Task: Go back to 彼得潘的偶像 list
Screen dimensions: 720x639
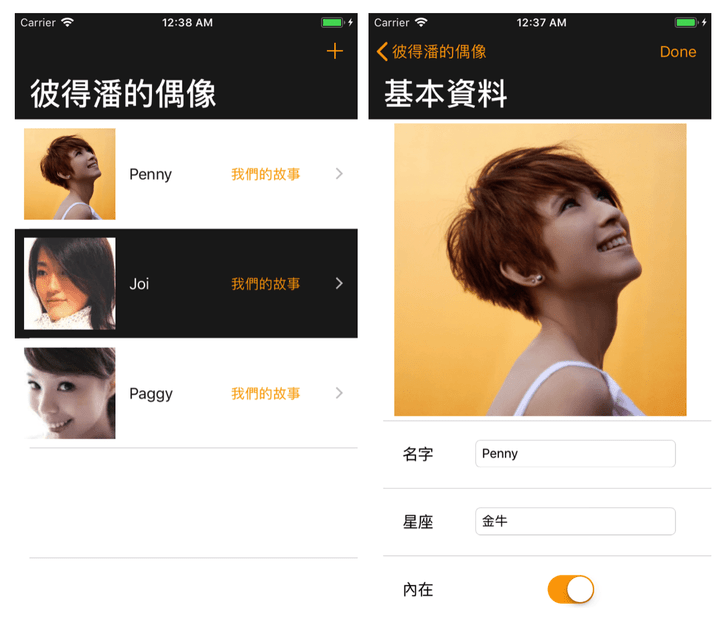Action: [x=431, y=52]
